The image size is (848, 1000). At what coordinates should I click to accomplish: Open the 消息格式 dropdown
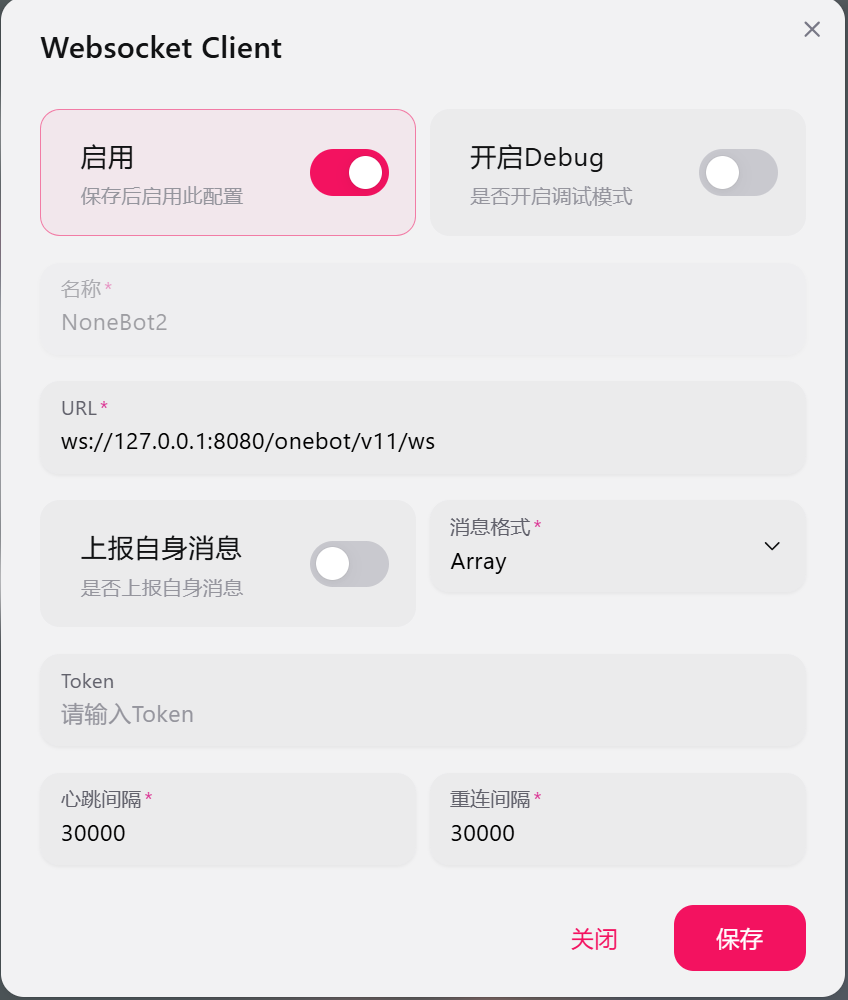pos(617,548)
